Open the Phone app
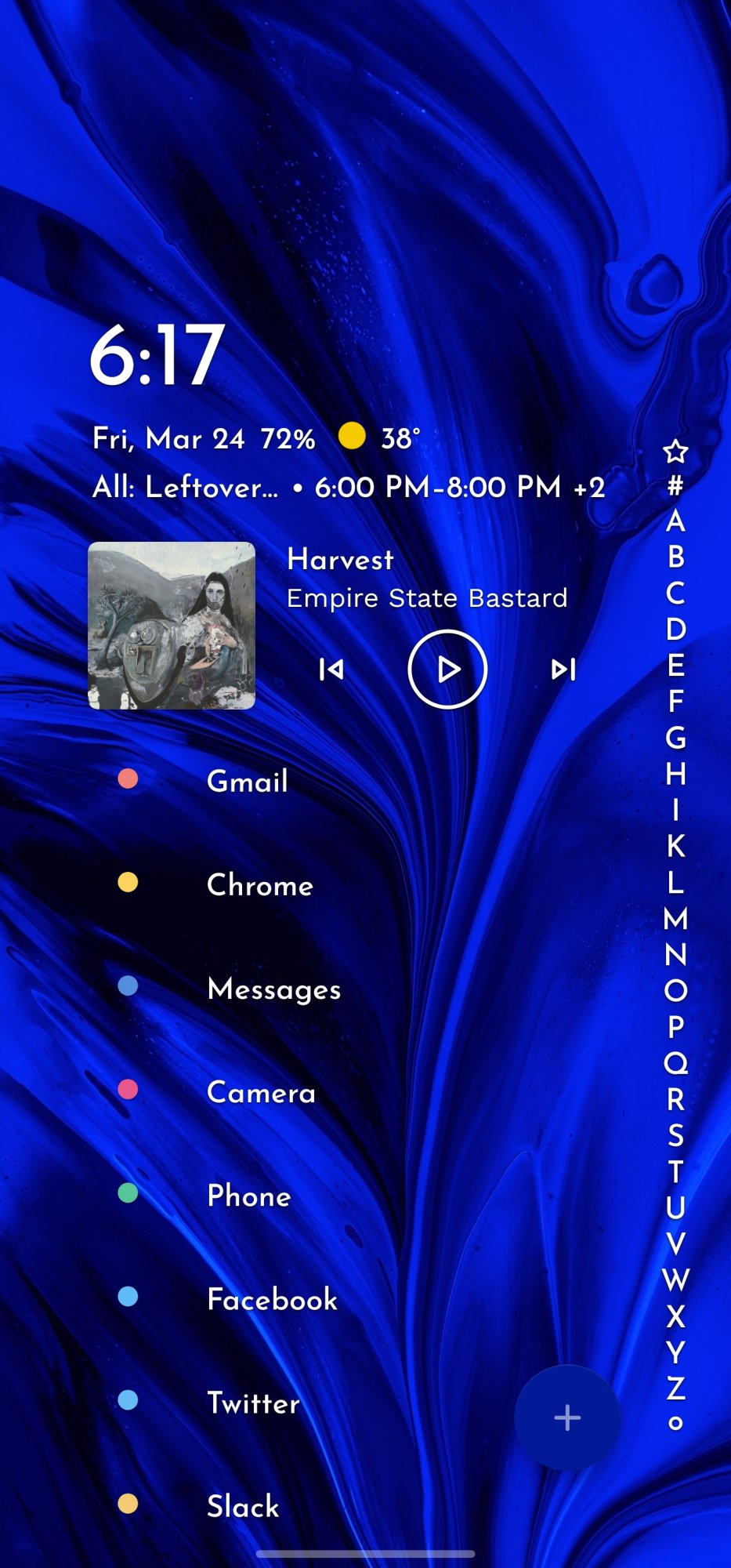The image size is (731, 1568). (x=248, y=1196)
